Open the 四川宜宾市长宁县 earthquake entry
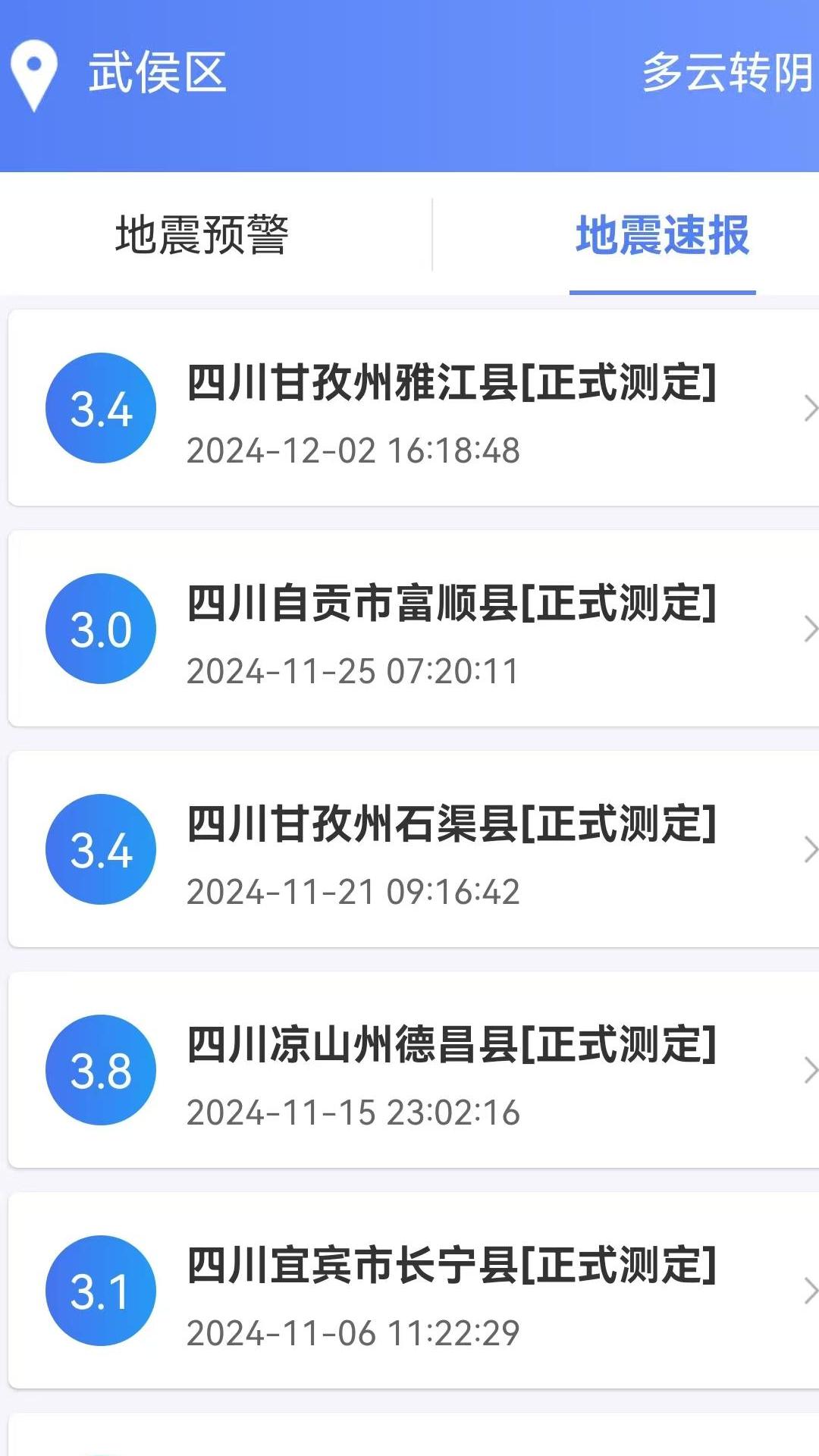 [451, 1264]
